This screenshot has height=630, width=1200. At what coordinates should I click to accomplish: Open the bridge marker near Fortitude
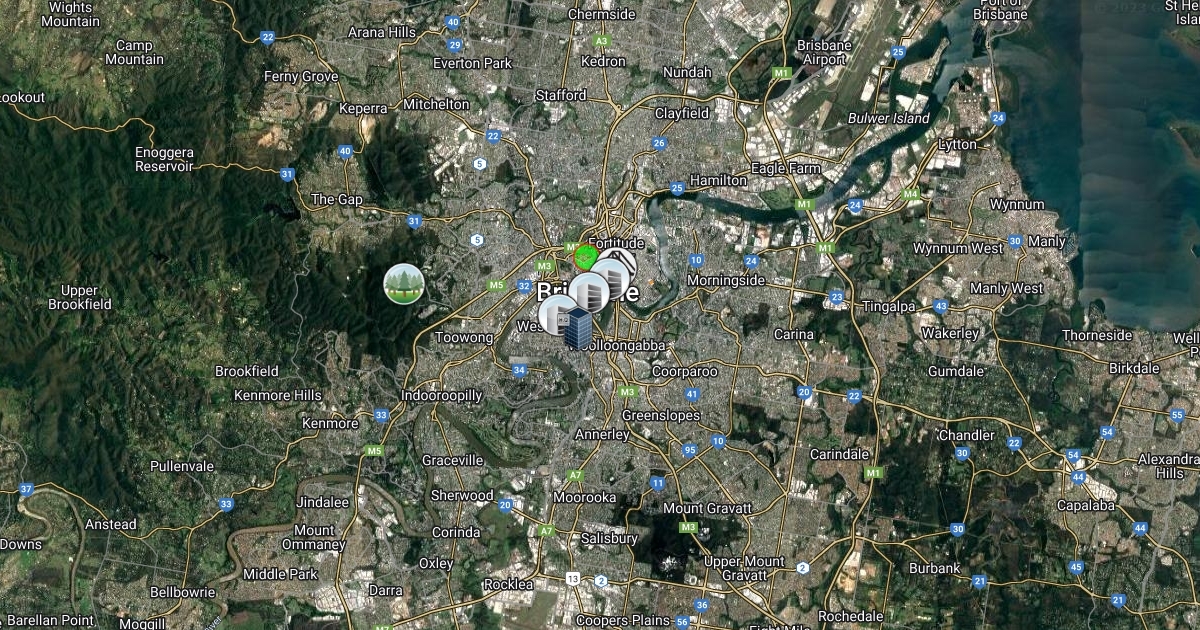click(622, 264)
